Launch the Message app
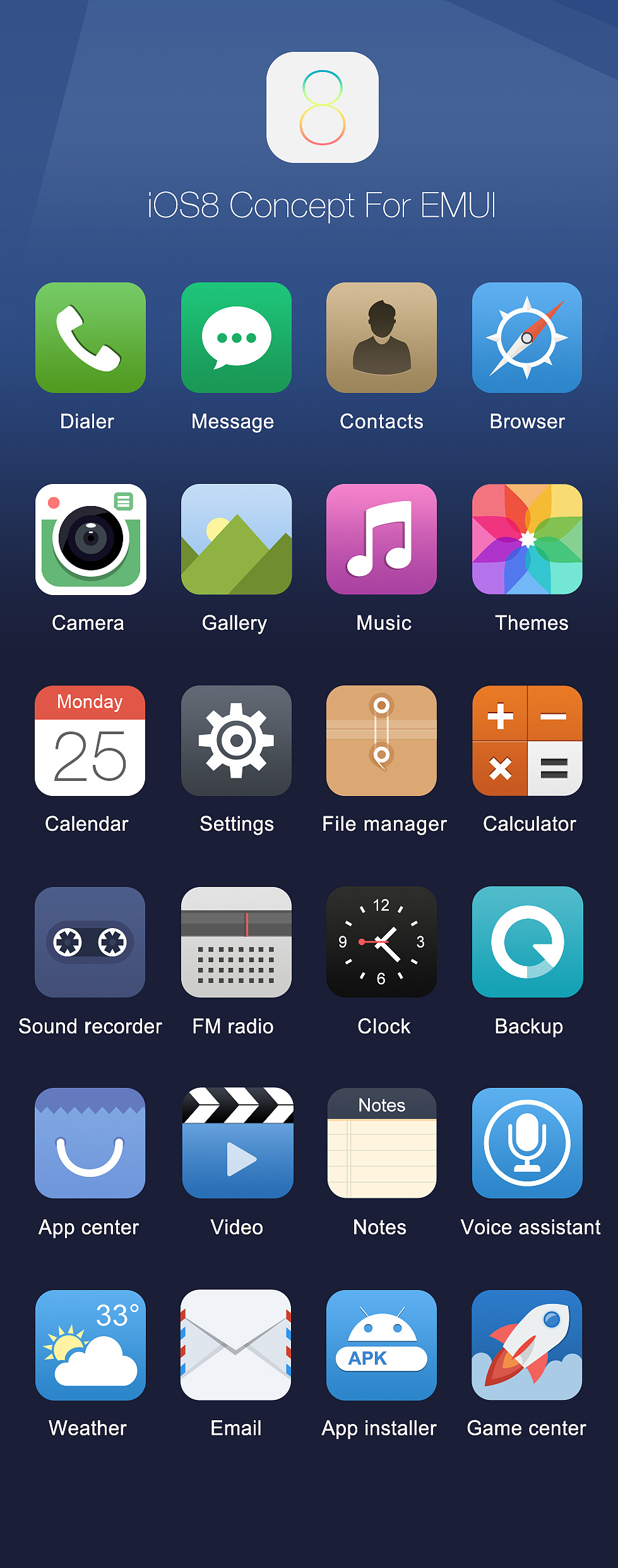 pyautogui.click(x=236, y=337)
